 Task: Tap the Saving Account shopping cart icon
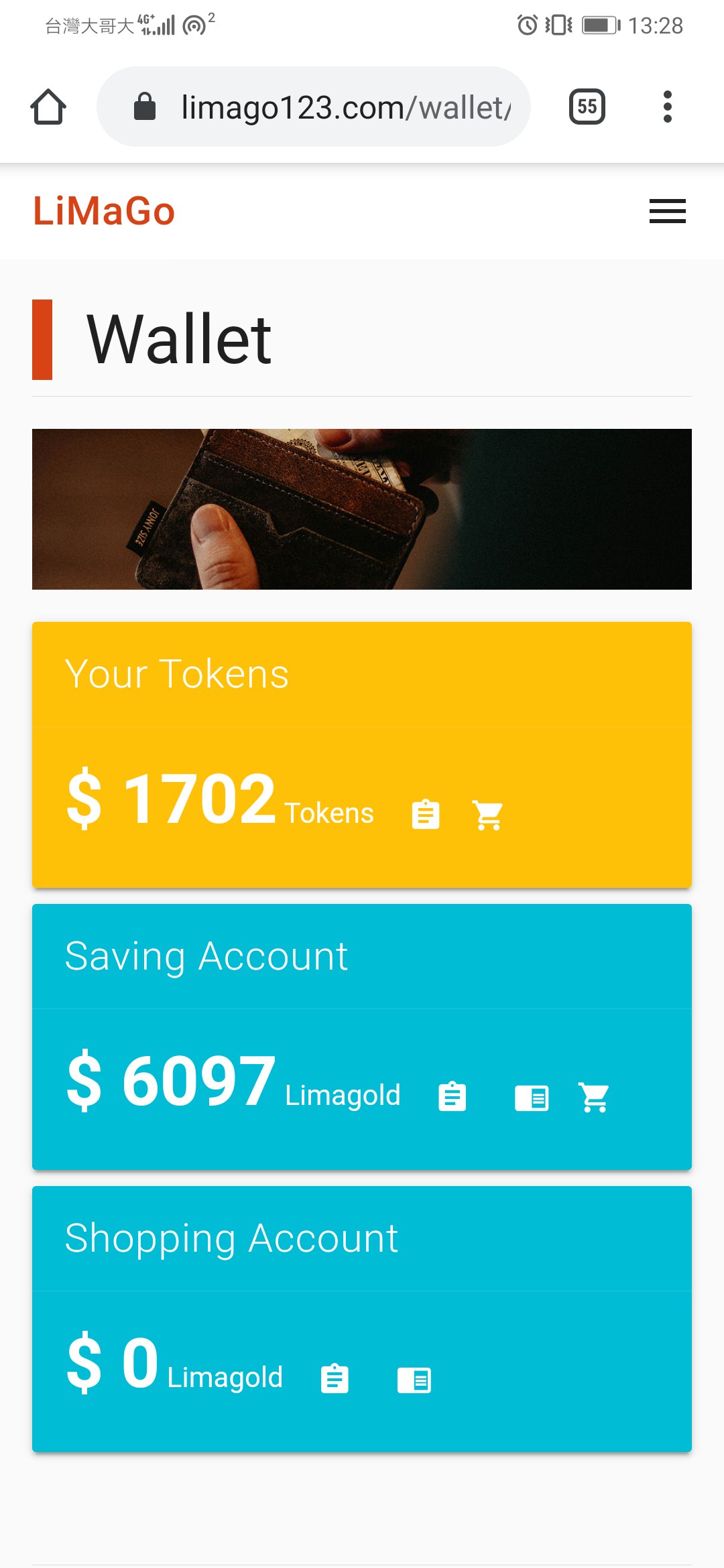pos(594,1098)
